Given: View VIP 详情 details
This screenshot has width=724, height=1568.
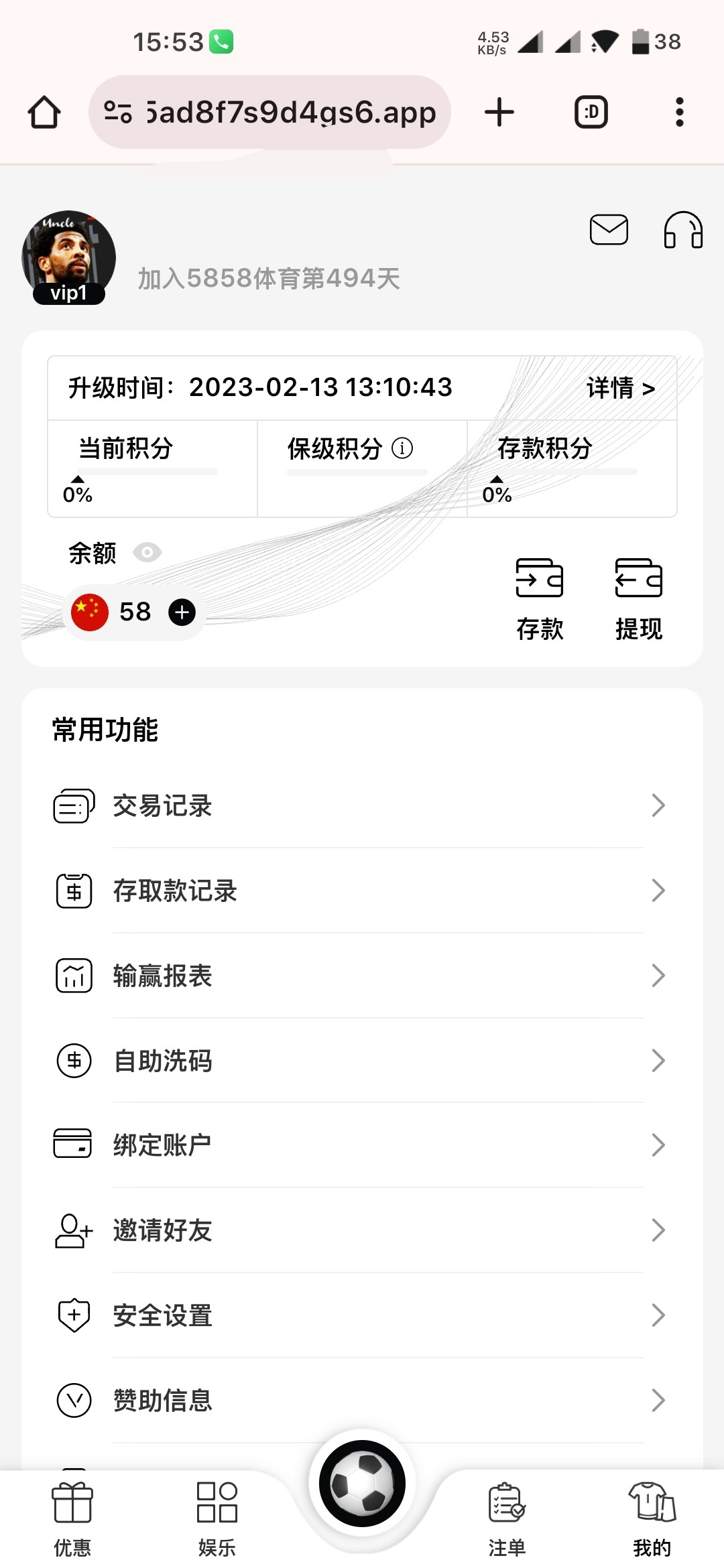Looking at the screenshot, I should coord(620,388).
